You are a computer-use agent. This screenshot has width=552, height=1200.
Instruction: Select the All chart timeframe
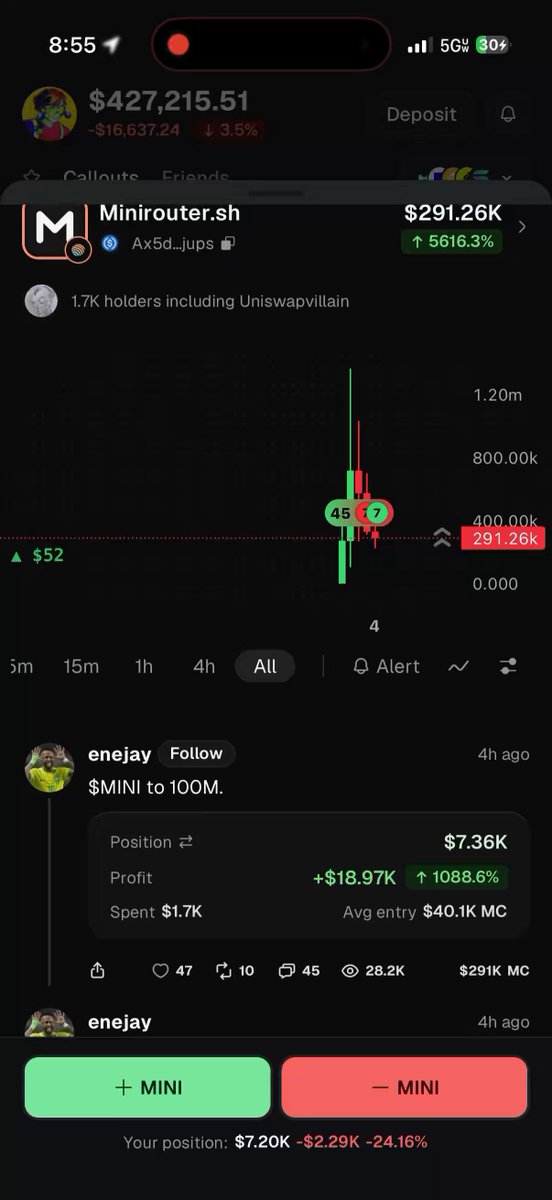(265, 666)
